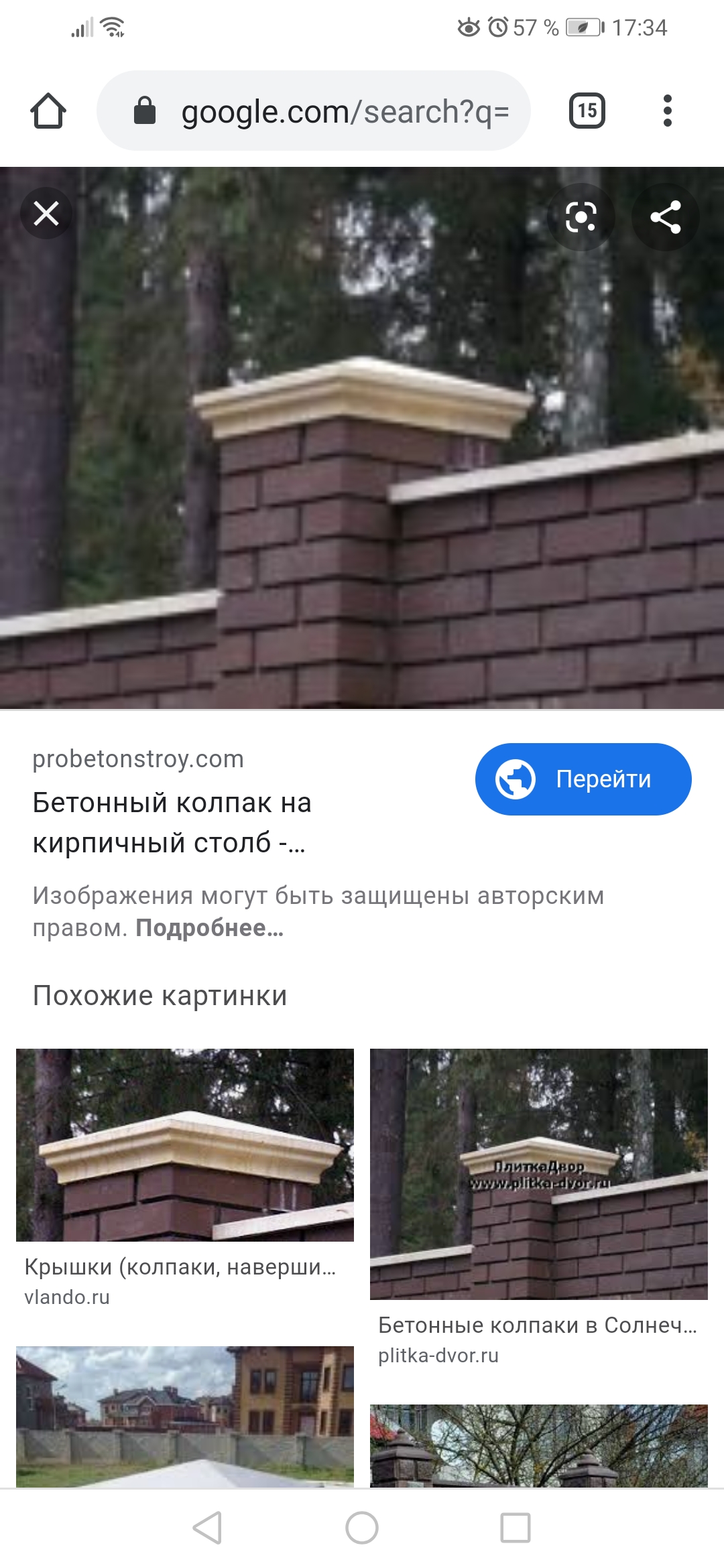This screenshot has width=724, height=1568.
Task: Open the probetonstroy.com result title
Action: click(x=172, y=822)
